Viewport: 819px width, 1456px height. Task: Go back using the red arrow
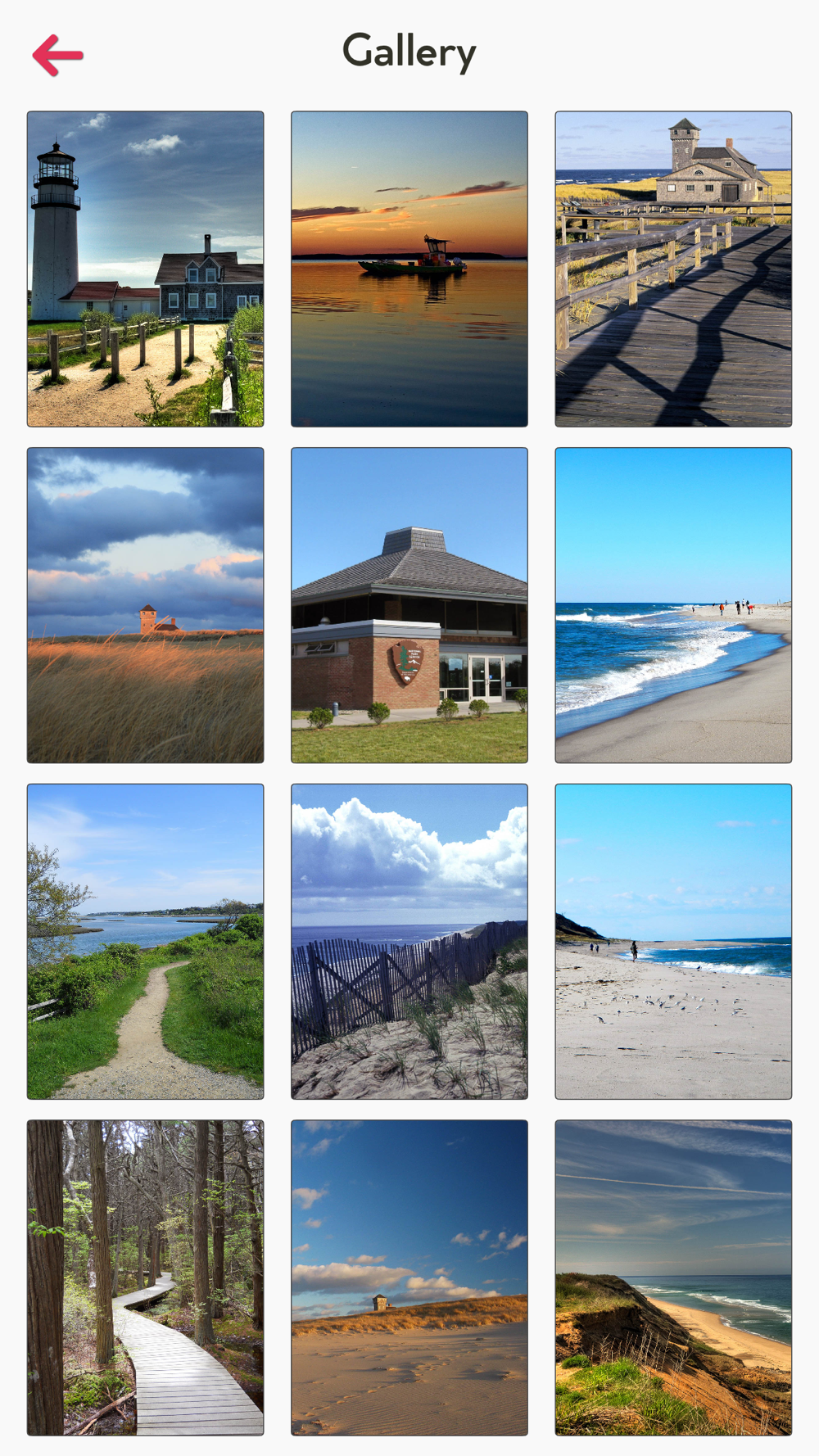(58, 55)
